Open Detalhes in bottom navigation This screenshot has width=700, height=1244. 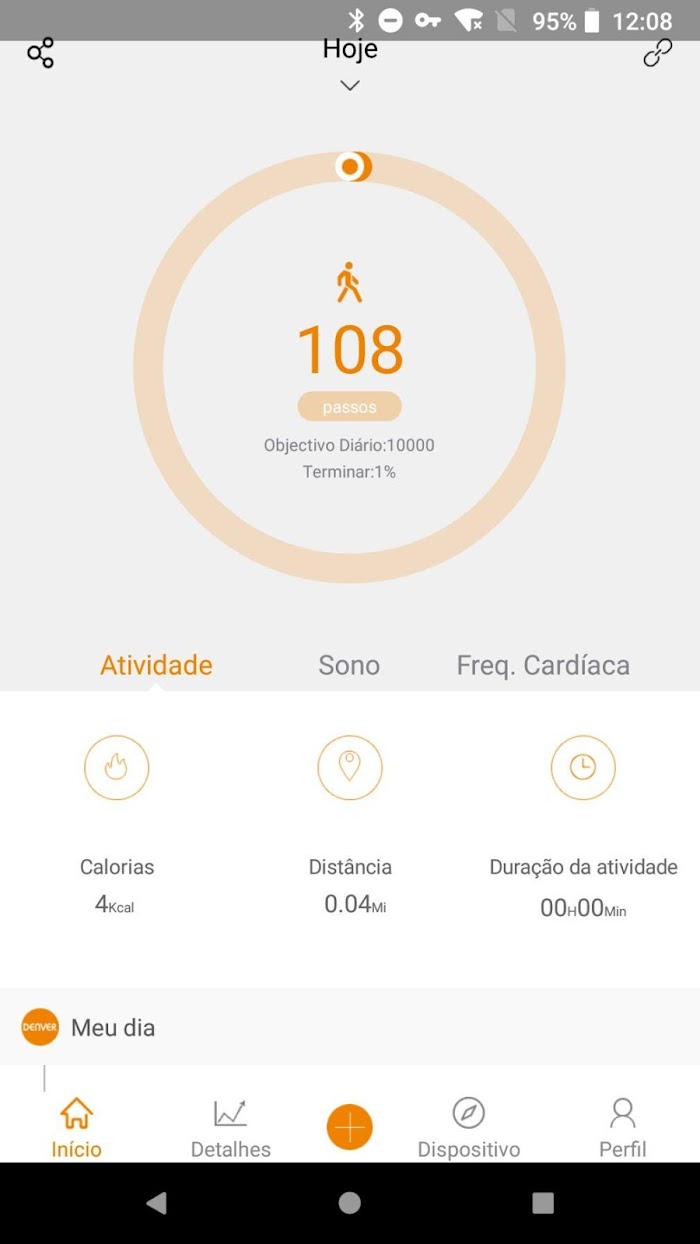coord(230,1128)
